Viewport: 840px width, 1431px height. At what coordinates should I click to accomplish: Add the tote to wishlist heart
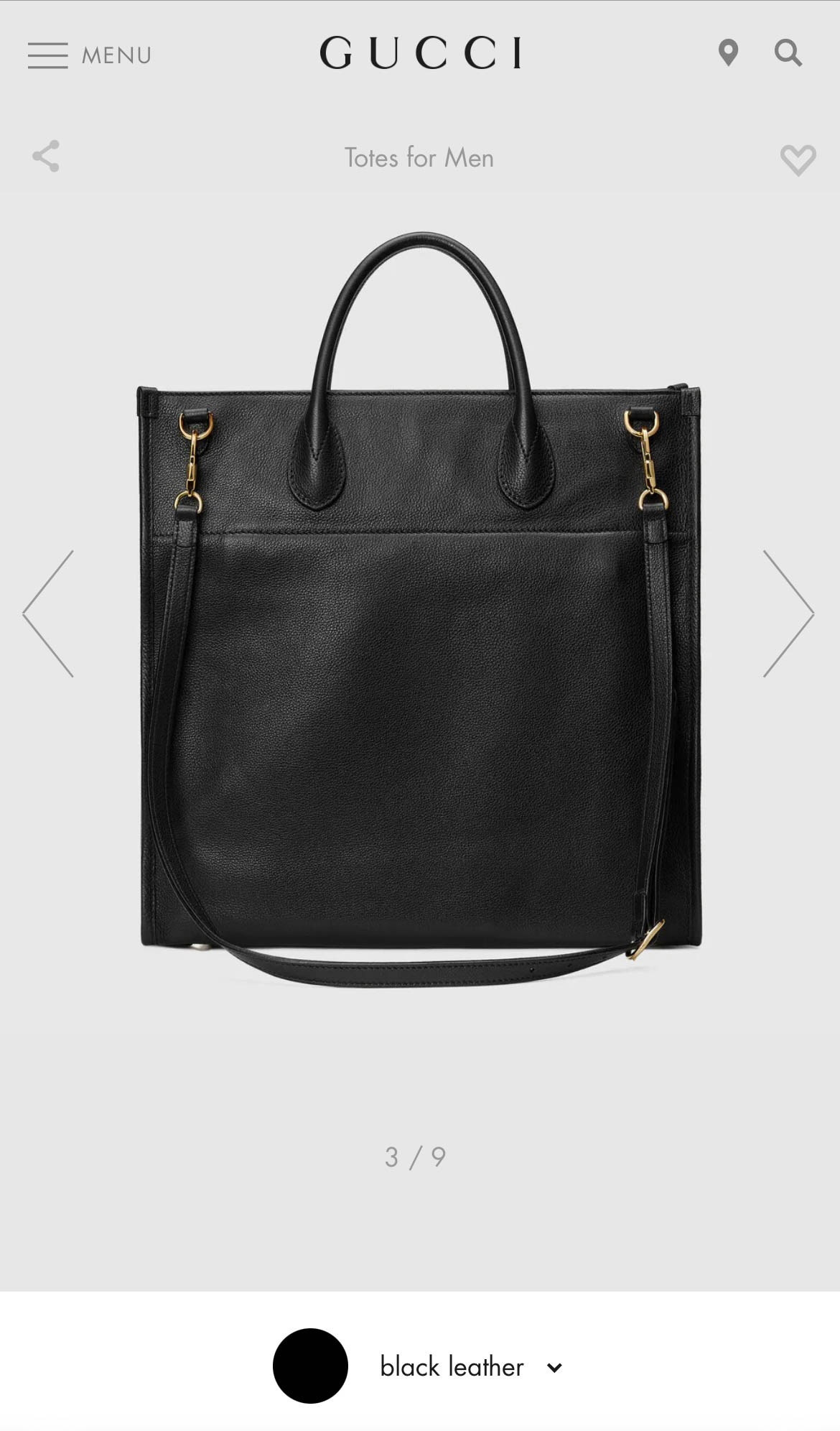[x=798, y=159]
